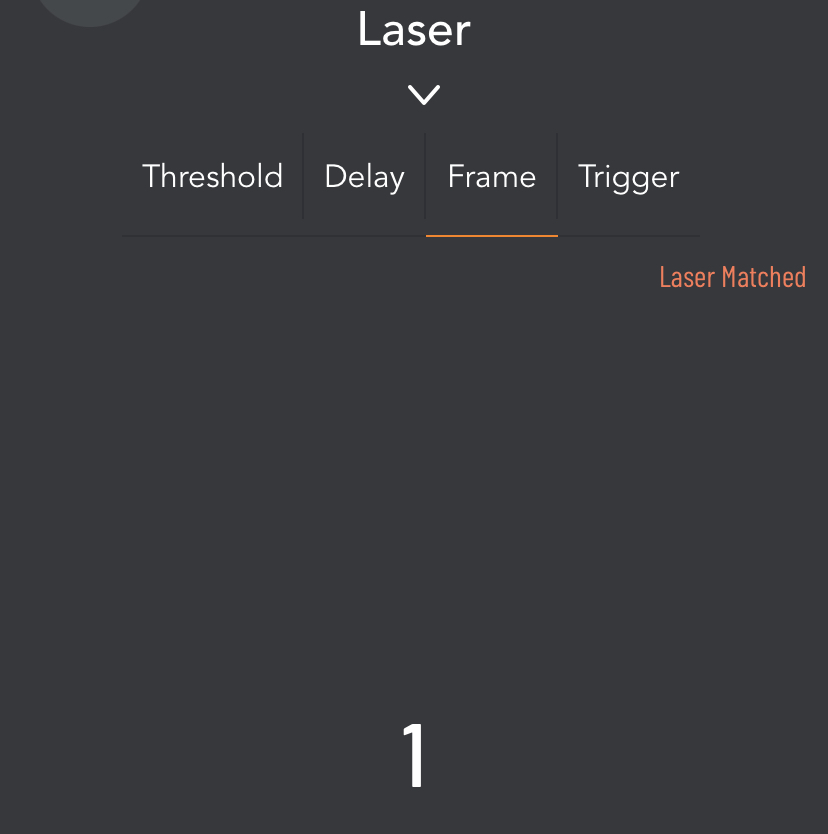828x834 pixels.
Task: Select the Frame tab
Action: (x=491, y=177)
